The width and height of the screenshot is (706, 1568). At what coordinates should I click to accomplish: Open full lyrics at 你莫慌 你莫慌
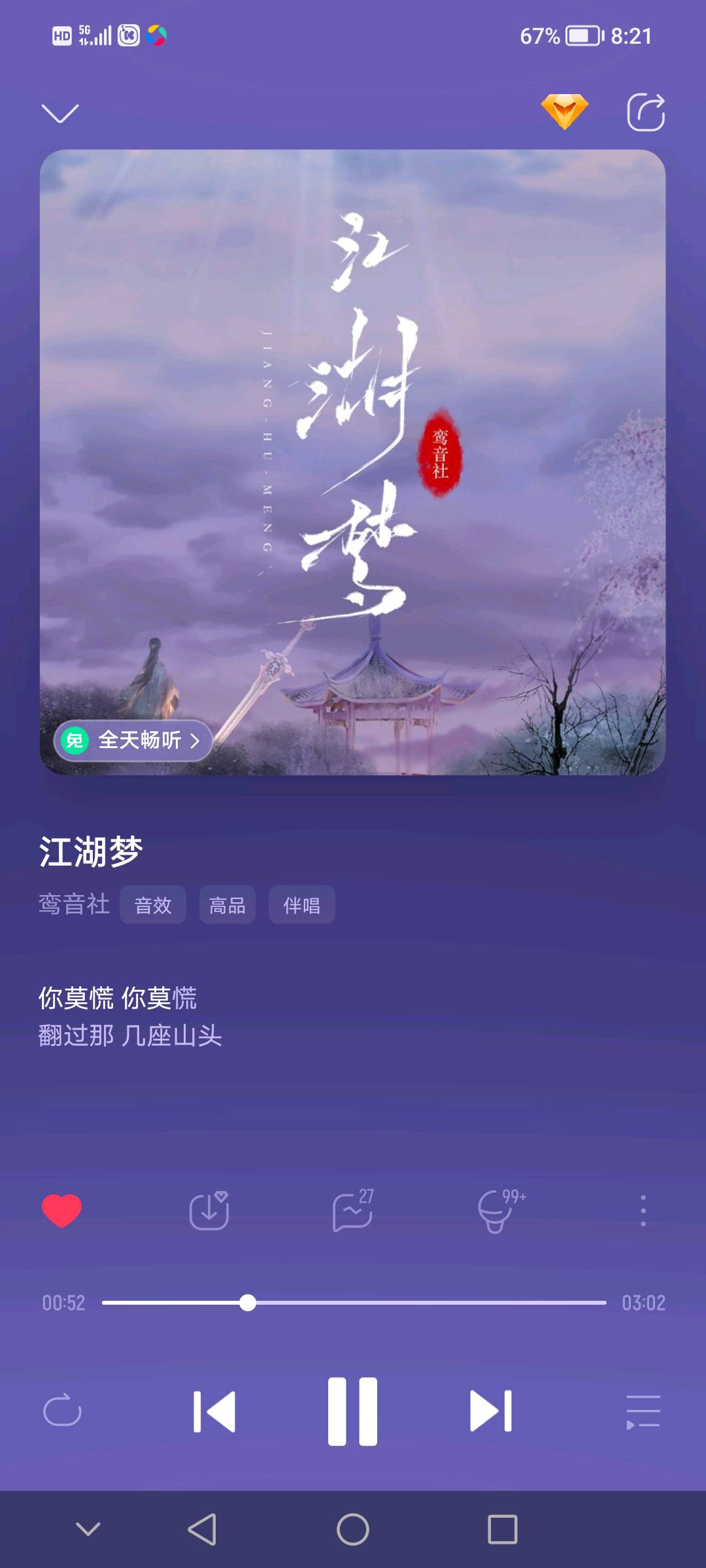click(x=118, y=998)
